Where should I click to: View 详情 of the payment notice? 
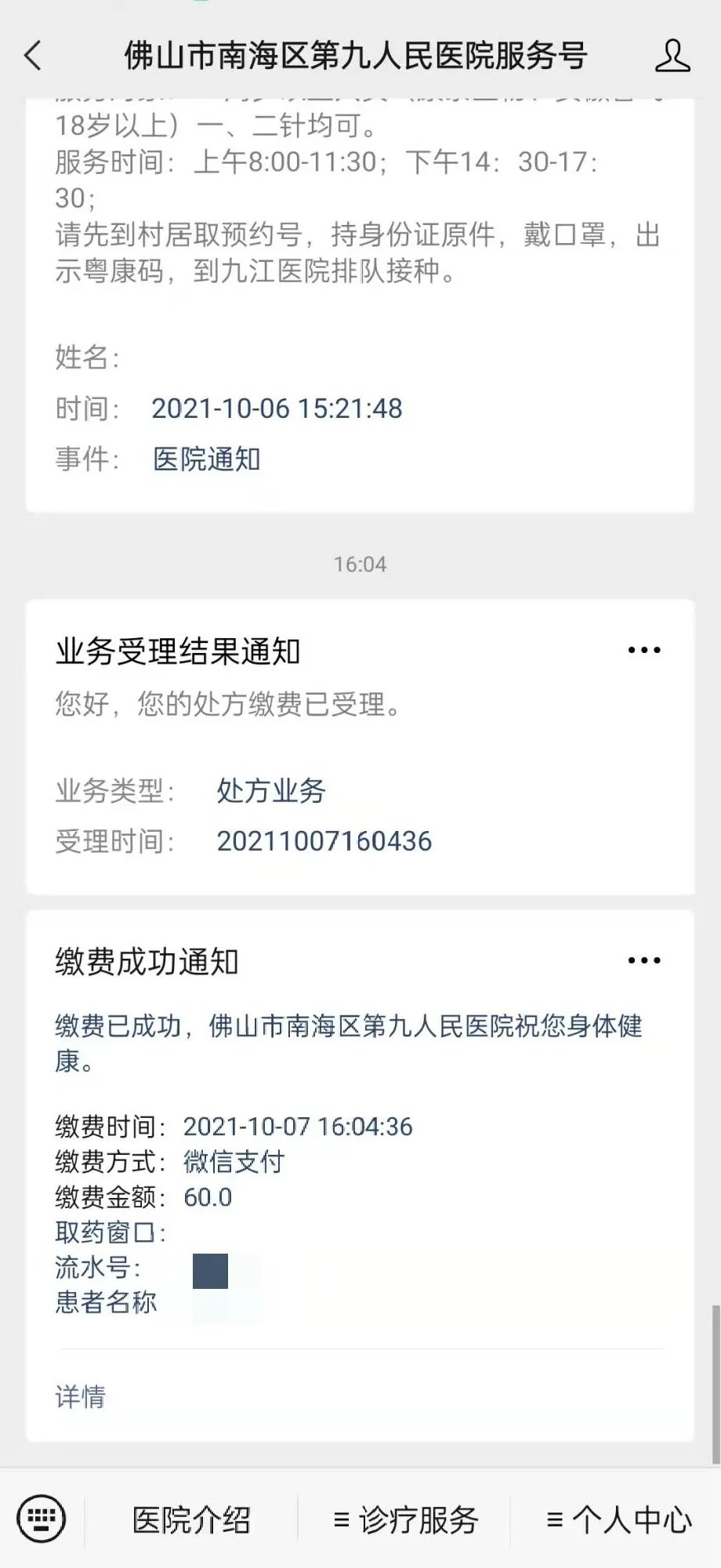pos(80,1396)
